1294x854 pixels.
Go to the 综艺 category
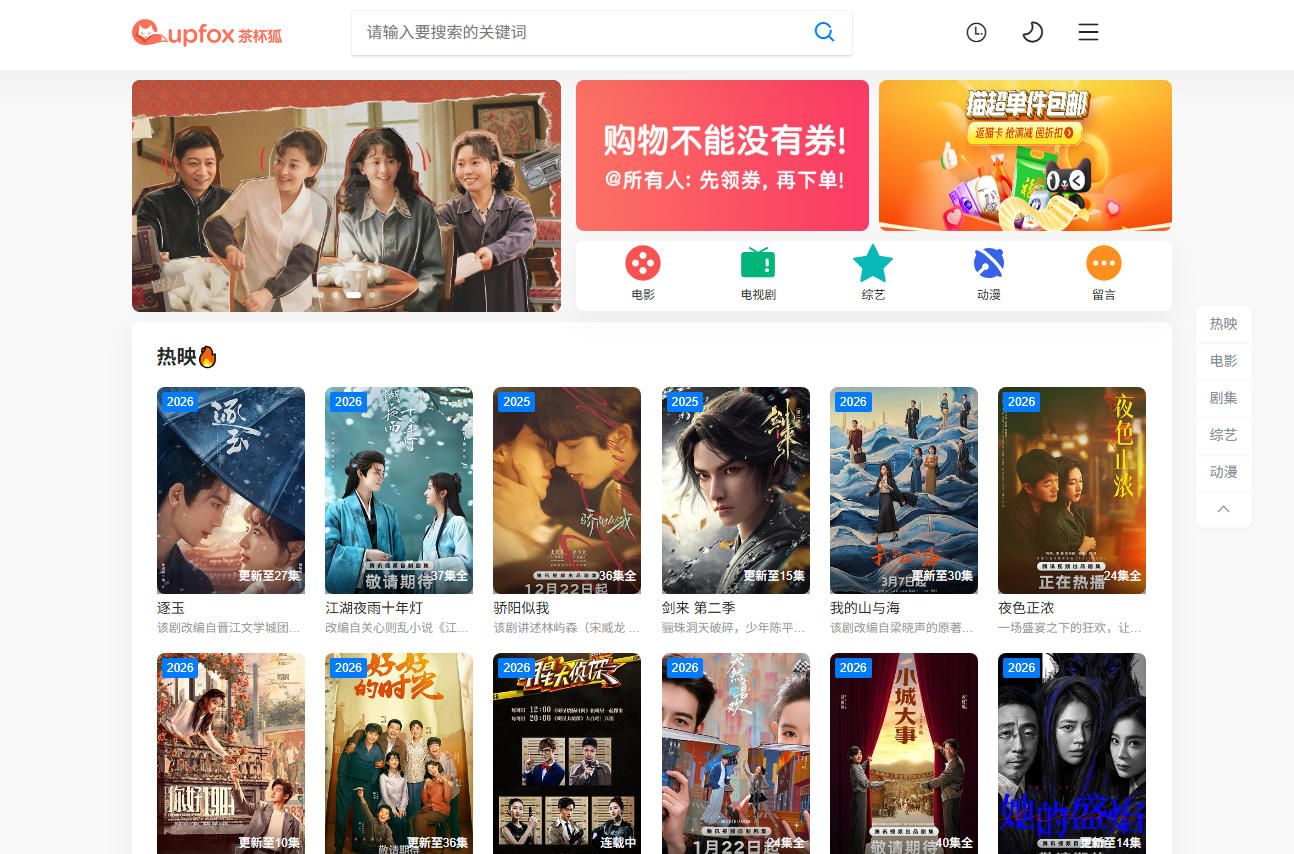[873, 274]
